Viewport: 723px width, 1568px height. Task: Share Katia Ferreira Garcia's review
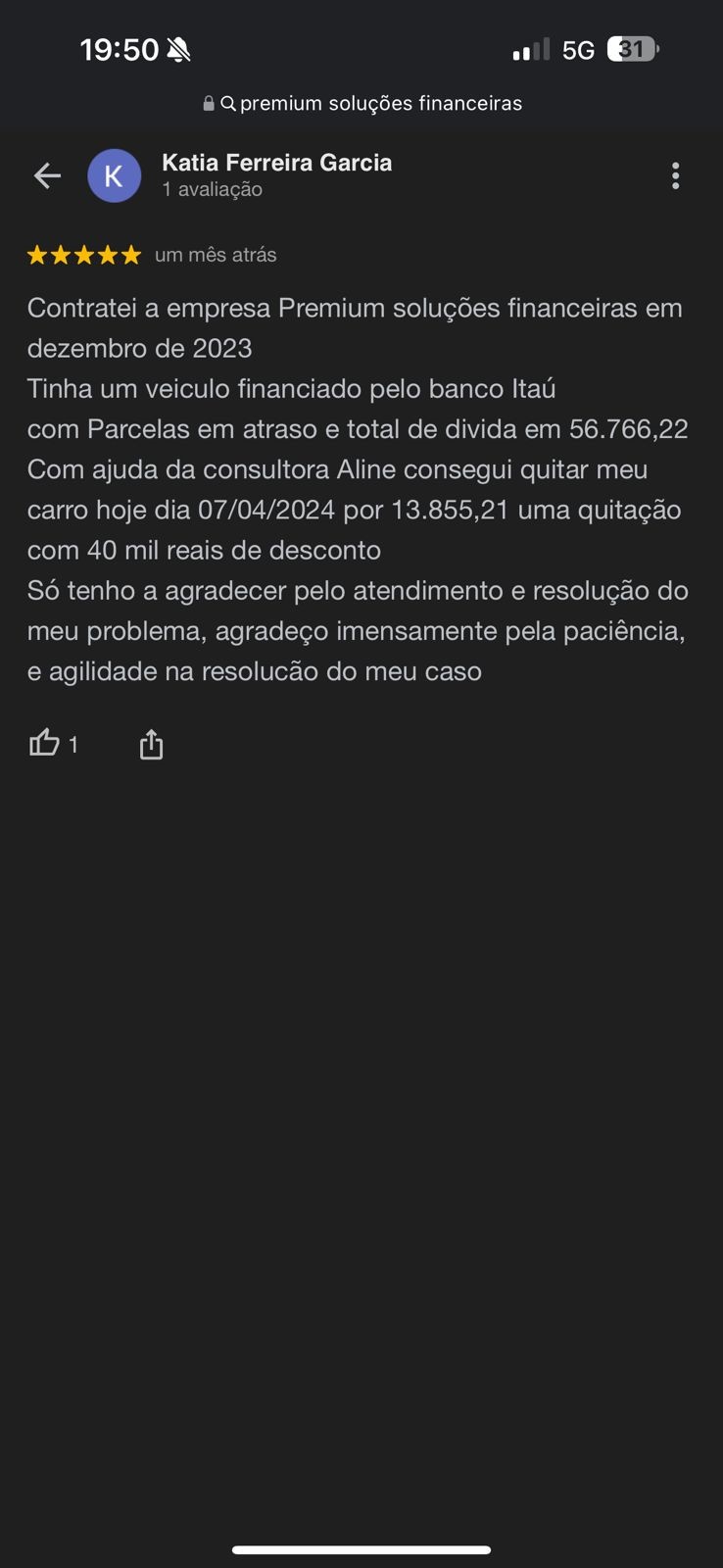coord(151,744)
